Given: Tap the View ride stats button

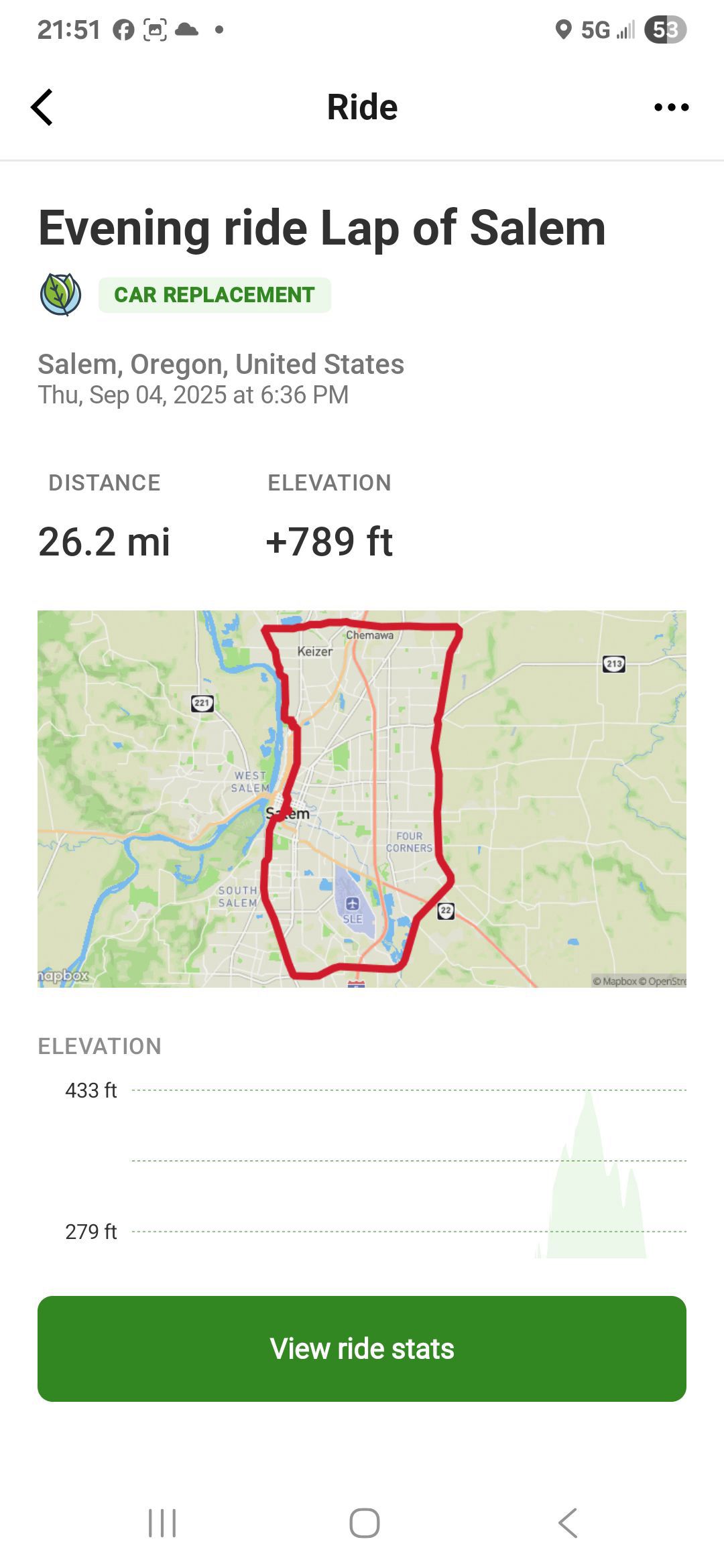Looking at the screenshot, I should point(362,1348).
